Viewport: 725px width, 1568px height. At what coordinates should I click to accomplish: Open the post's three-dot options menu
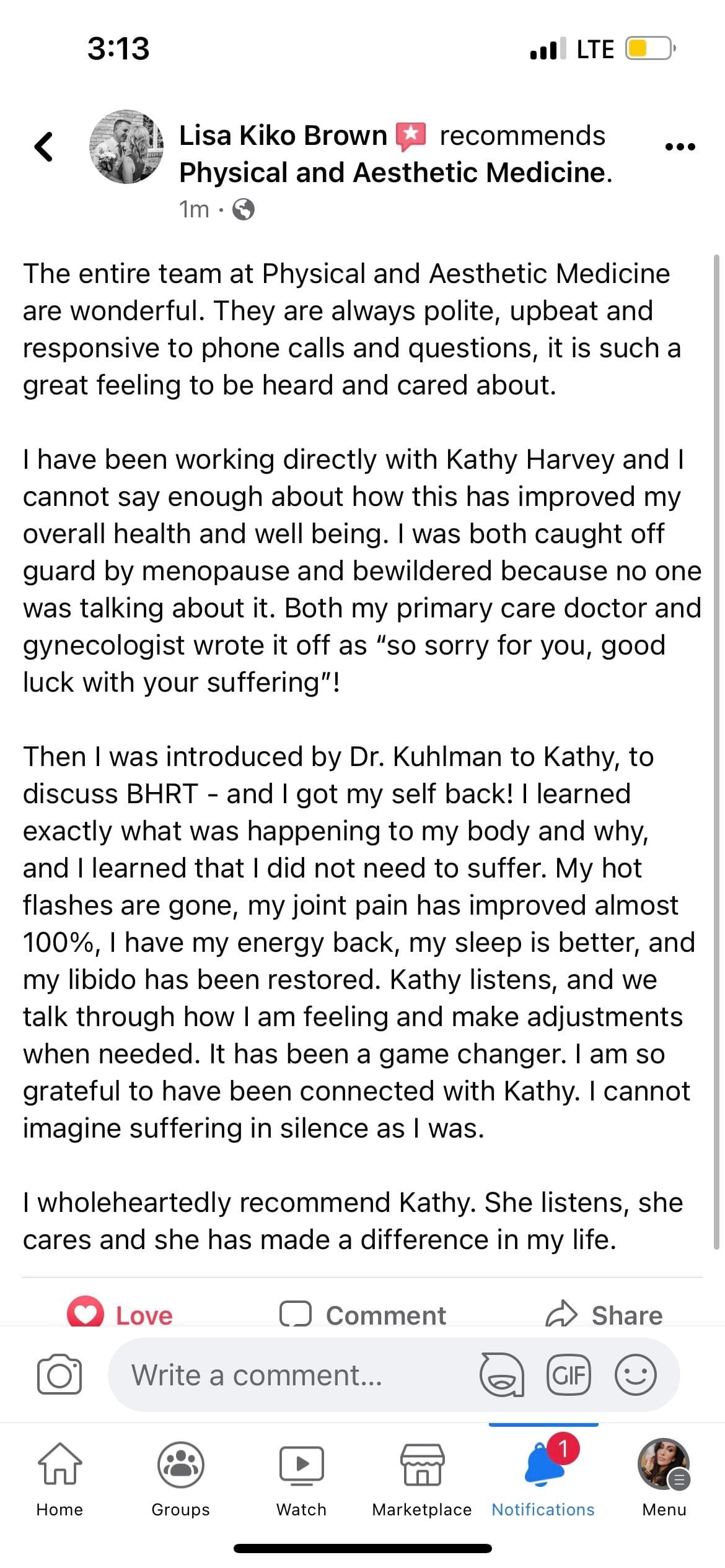coord(680,147)
